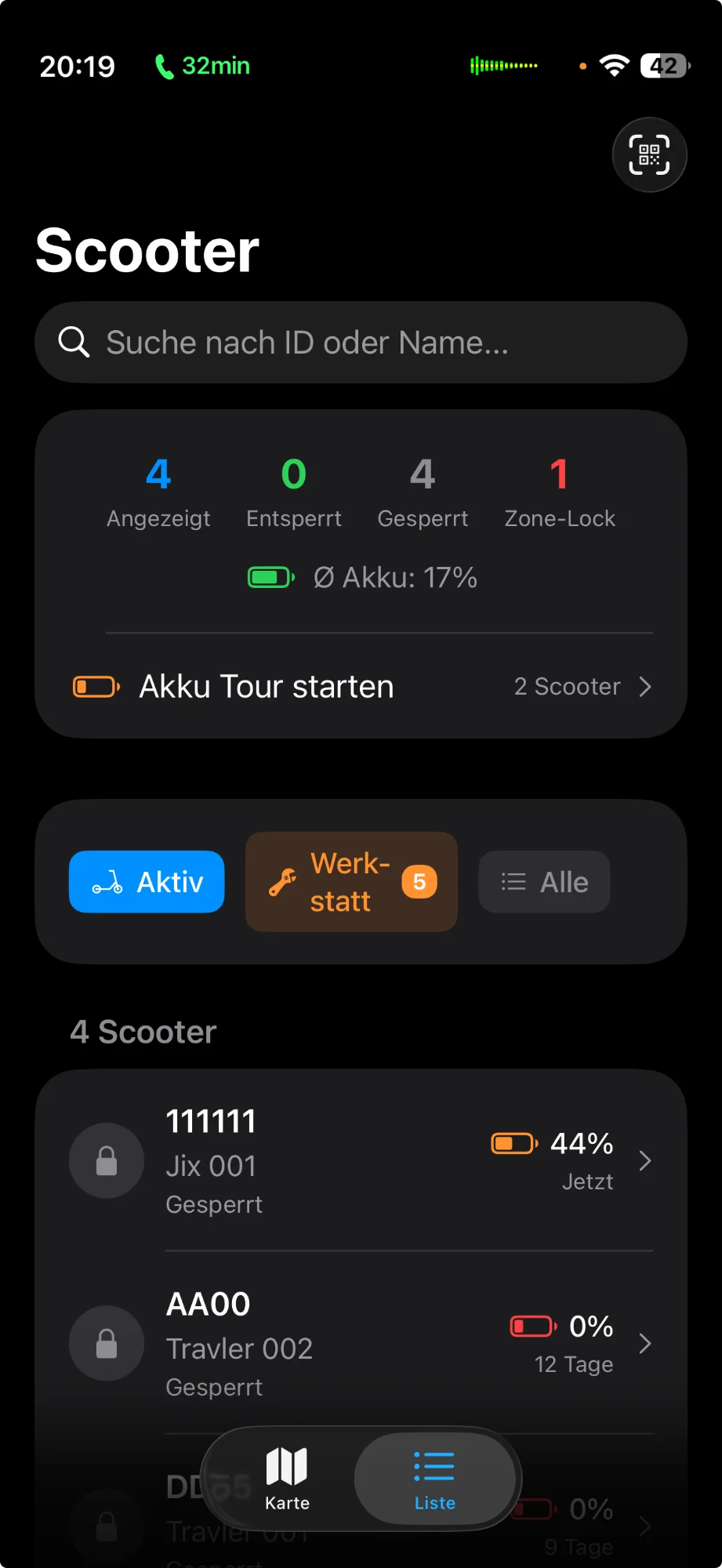Open the Karte map view icon
The image size is (722, 1568).
tap(287, 1466)
